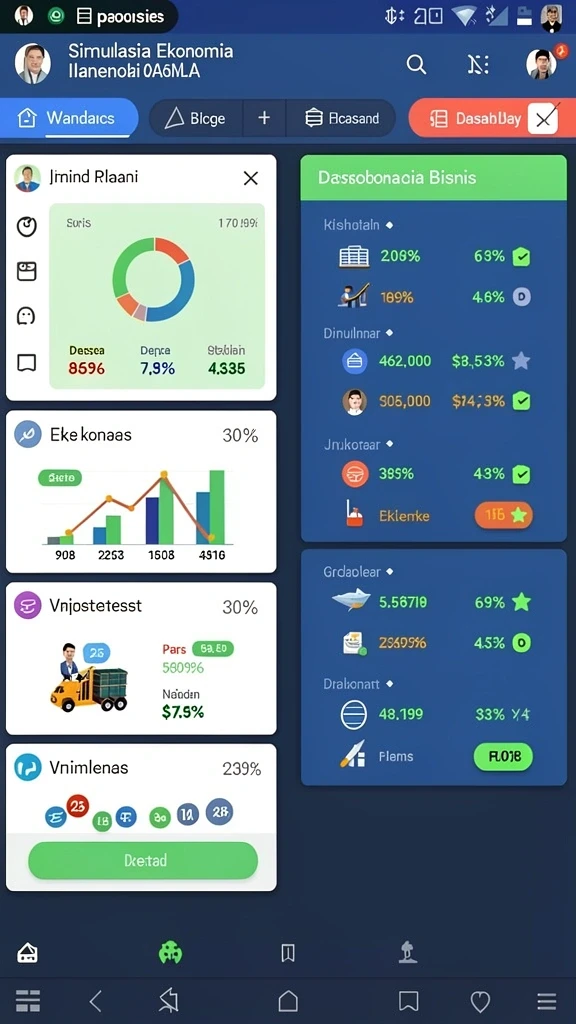The width and height of the screenshot is (576, 1024).
Task: Switch to the Wandaics tab
Action: 69,118
